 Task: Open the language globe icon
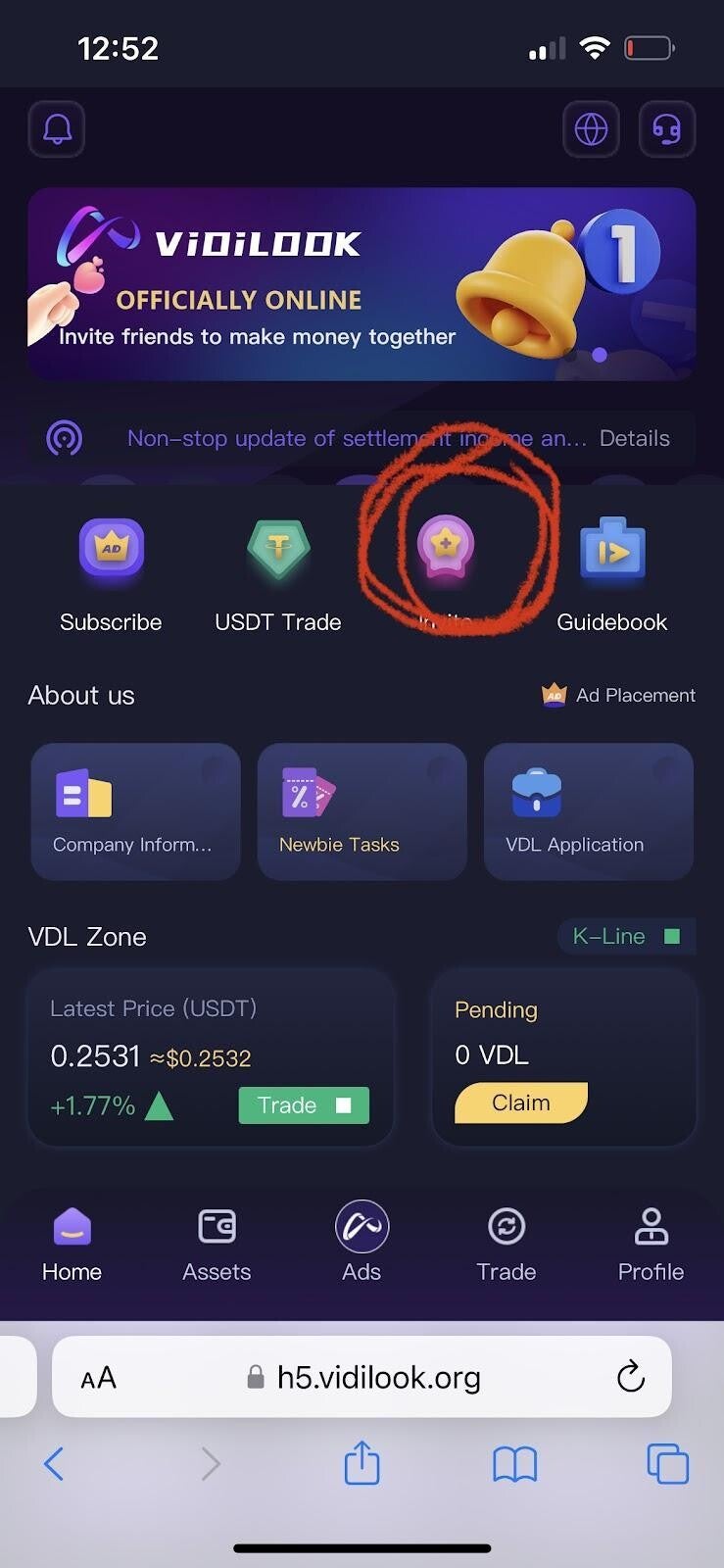[x=591, y=129]
